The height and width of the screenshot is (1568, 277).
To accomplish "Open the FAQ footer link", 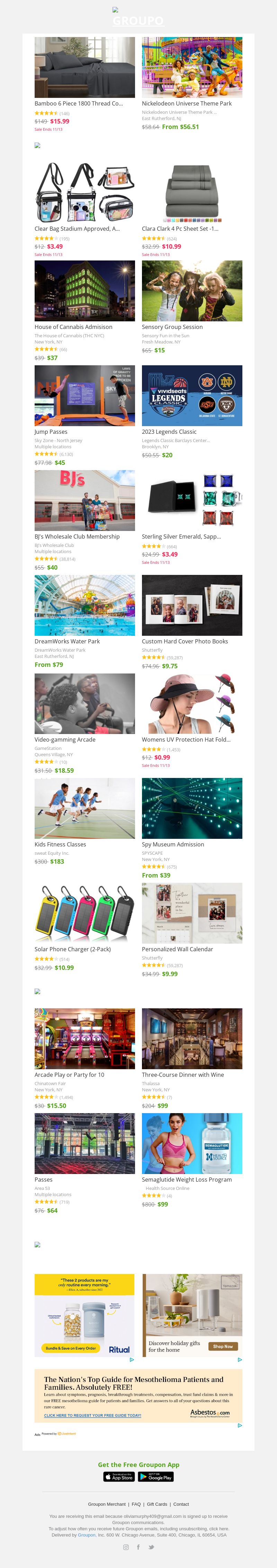I will coord(136,1504).
